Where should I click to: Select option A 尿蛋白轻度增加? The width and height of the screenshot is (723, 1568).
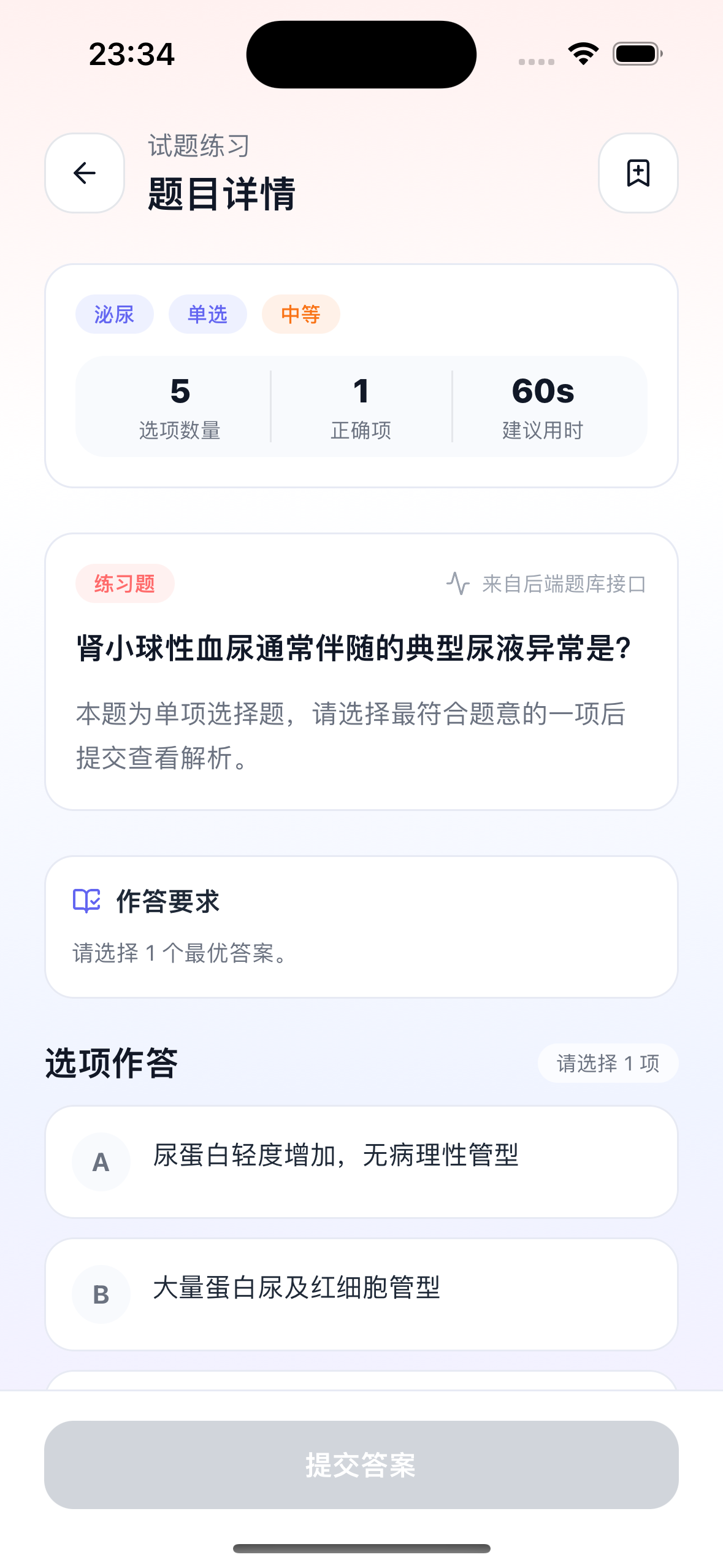[x=361, y=1161]
